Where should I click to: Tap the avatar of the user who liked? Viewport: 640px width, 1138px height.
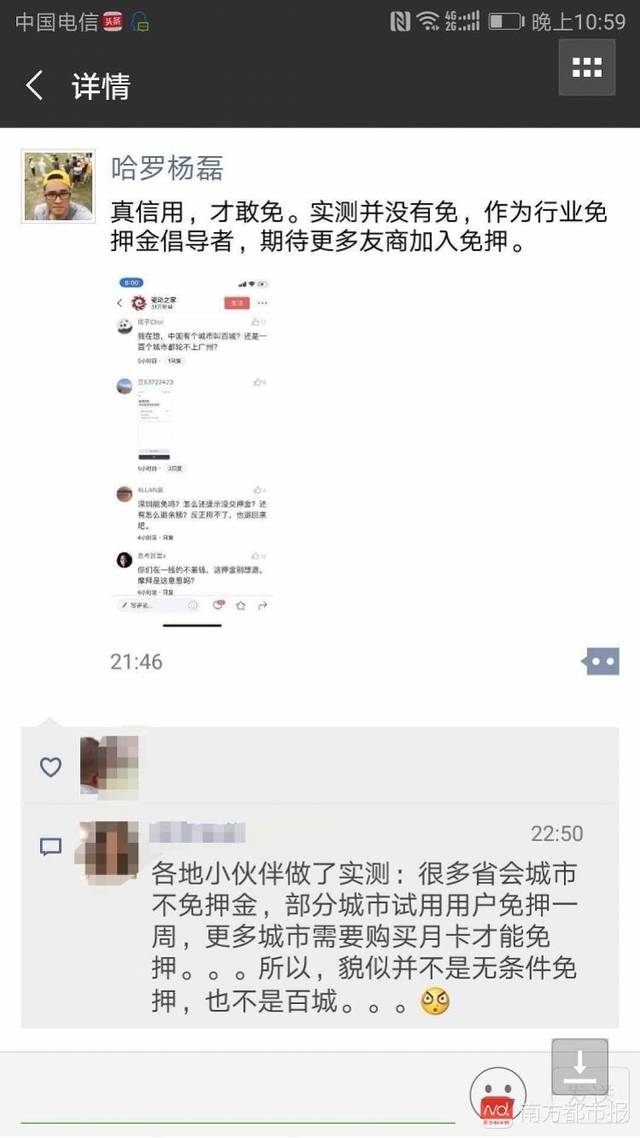click(x=108, y=766)
